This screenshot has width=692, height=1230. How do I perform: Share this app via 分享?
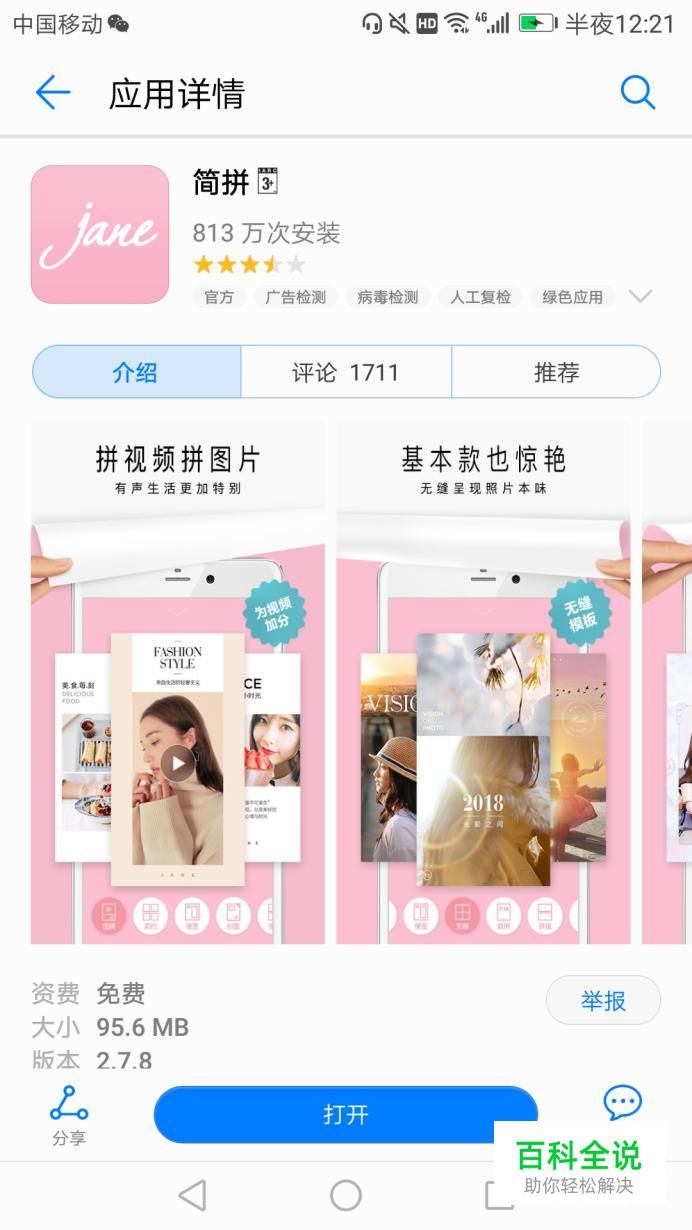(69, 1114)
